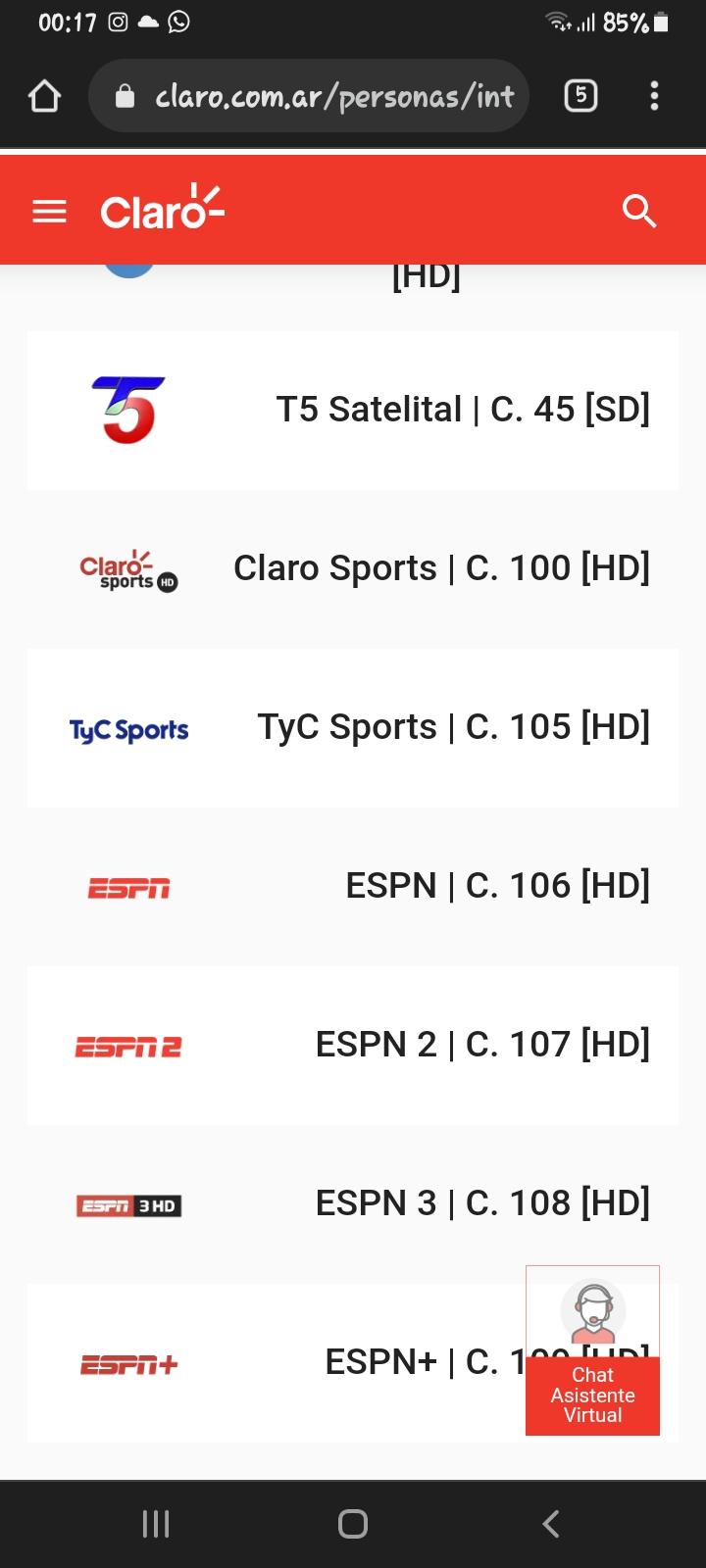This screenshot has width=706, height=1568.
Task: Tap the browser home icon
Action: tap(45, 96)
